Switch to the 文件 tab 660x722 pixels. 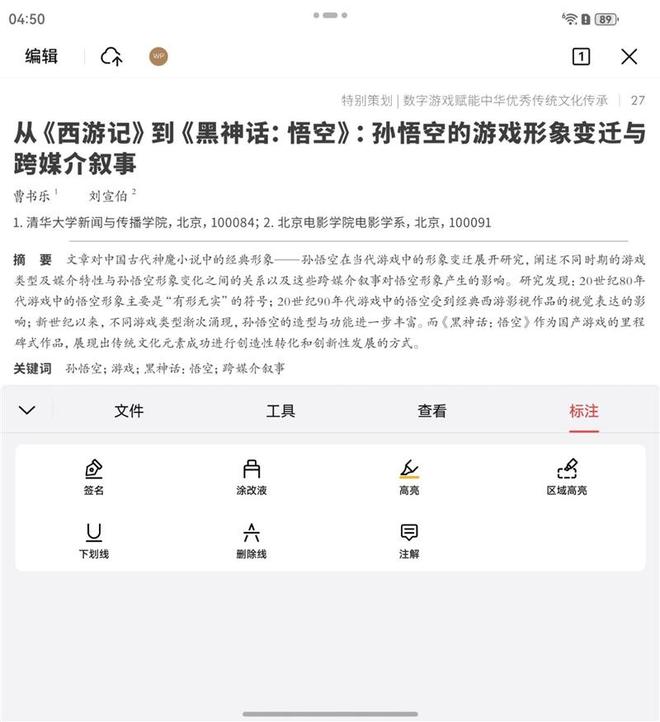point(129,410)
